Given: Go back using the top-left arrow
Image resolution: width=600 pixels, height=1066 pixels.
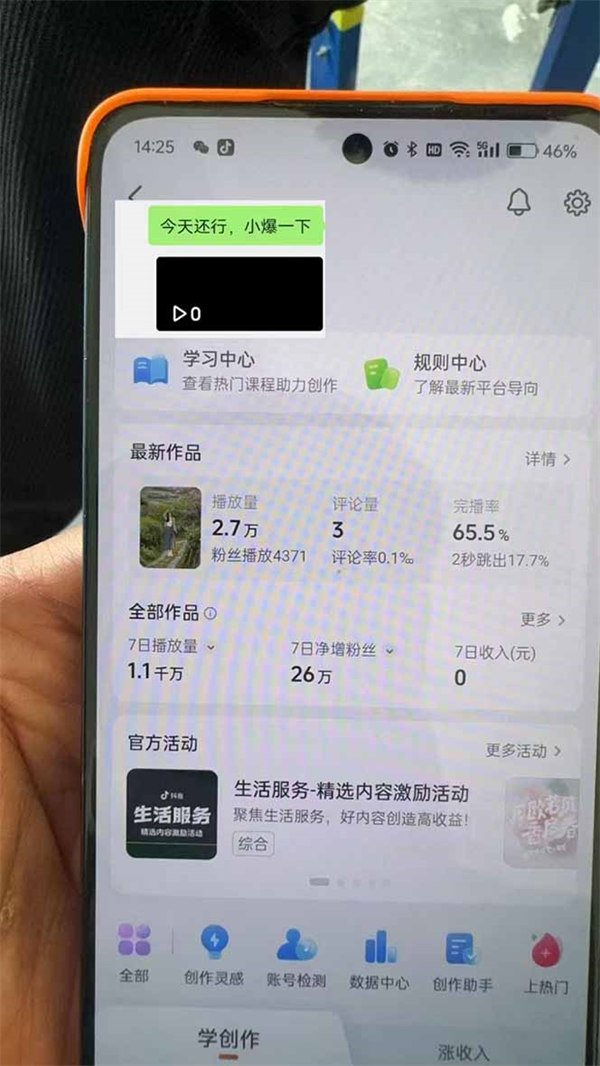Looking at the screenshot, I should tap(135, 193).
